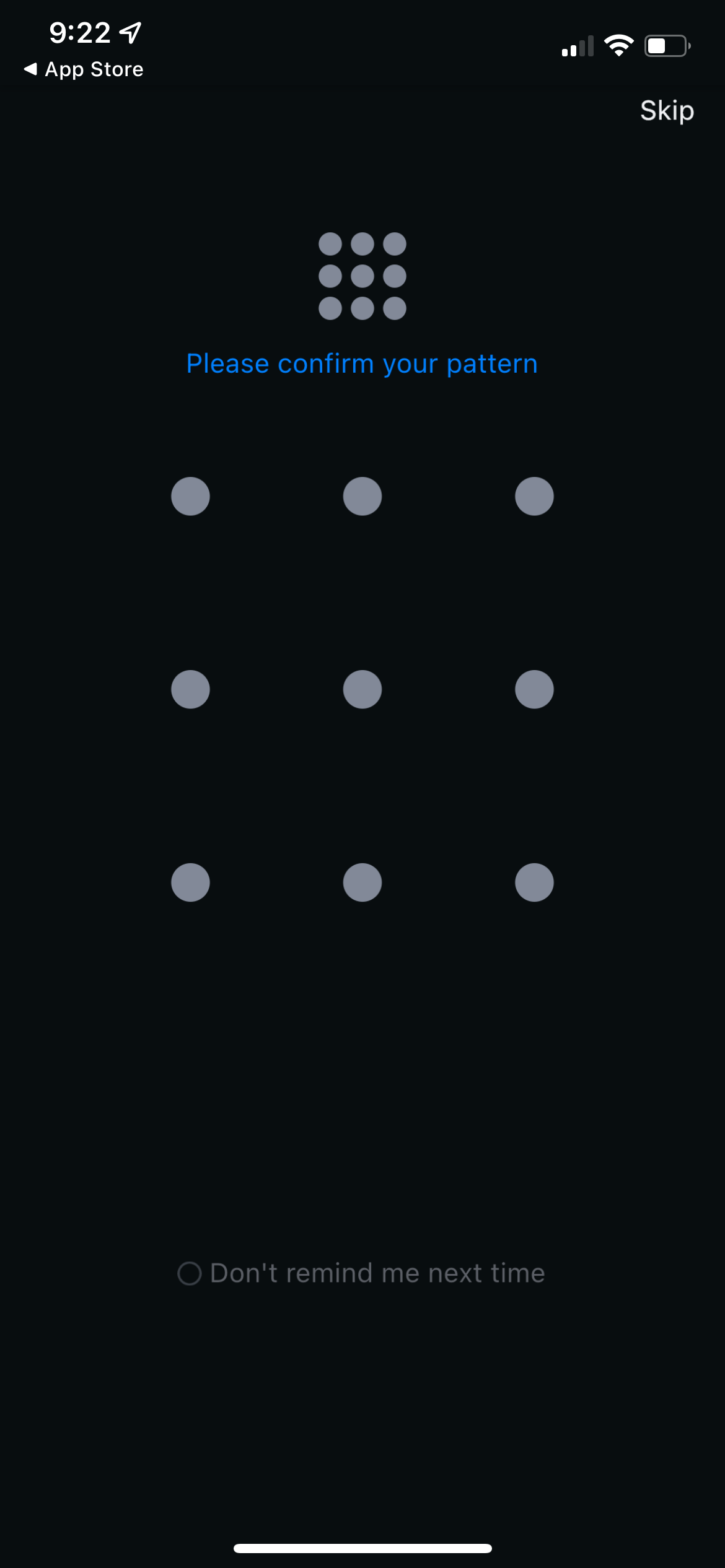Tap the middle-left pattern dot

click(x=190, y=689)
